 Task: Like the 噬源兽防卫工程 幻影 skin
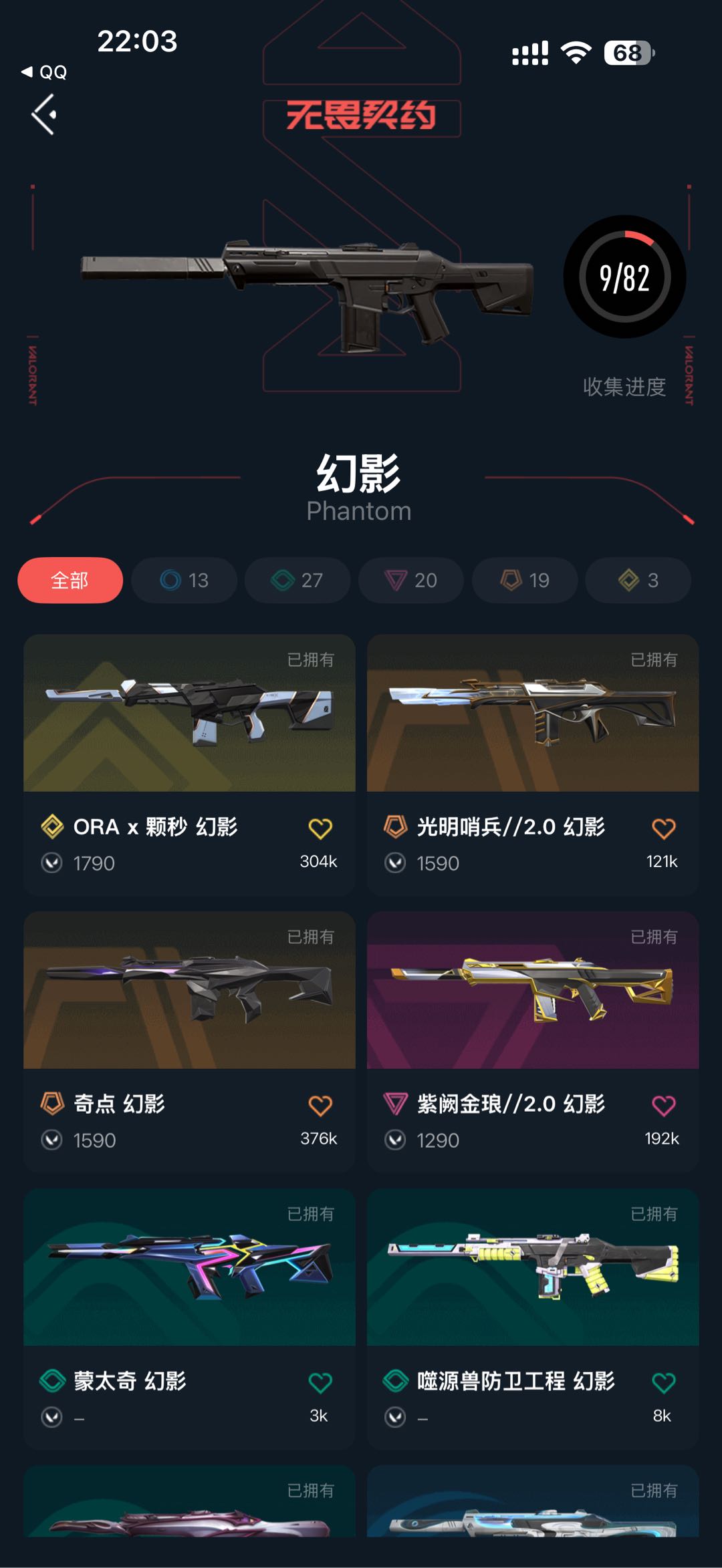tap(664, 1383)
